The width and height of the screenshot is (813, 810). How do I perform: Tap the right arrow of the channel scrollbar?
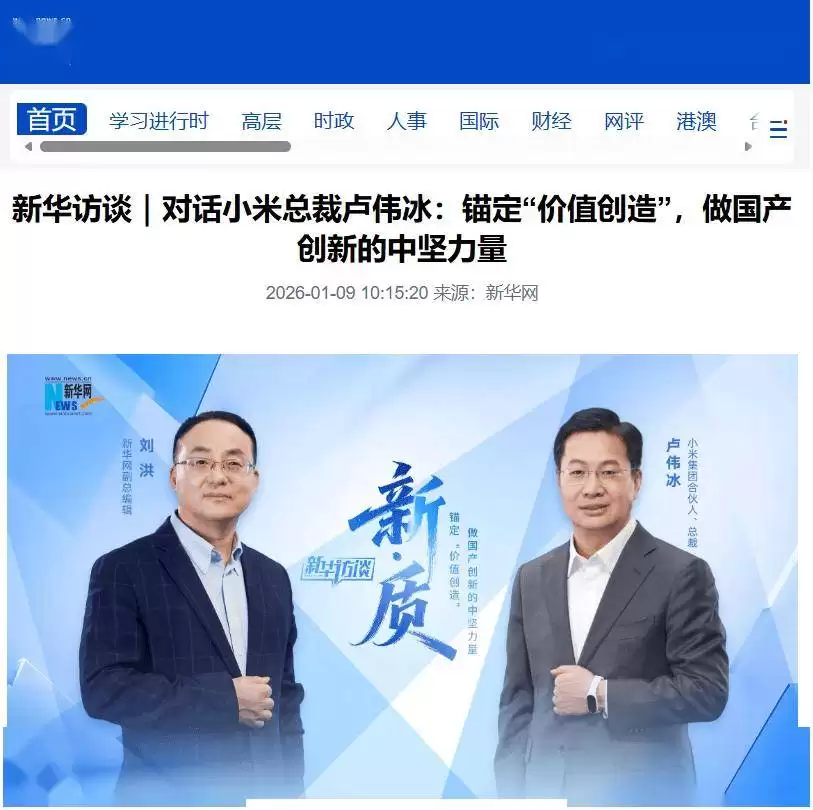(x=748, y=147)
